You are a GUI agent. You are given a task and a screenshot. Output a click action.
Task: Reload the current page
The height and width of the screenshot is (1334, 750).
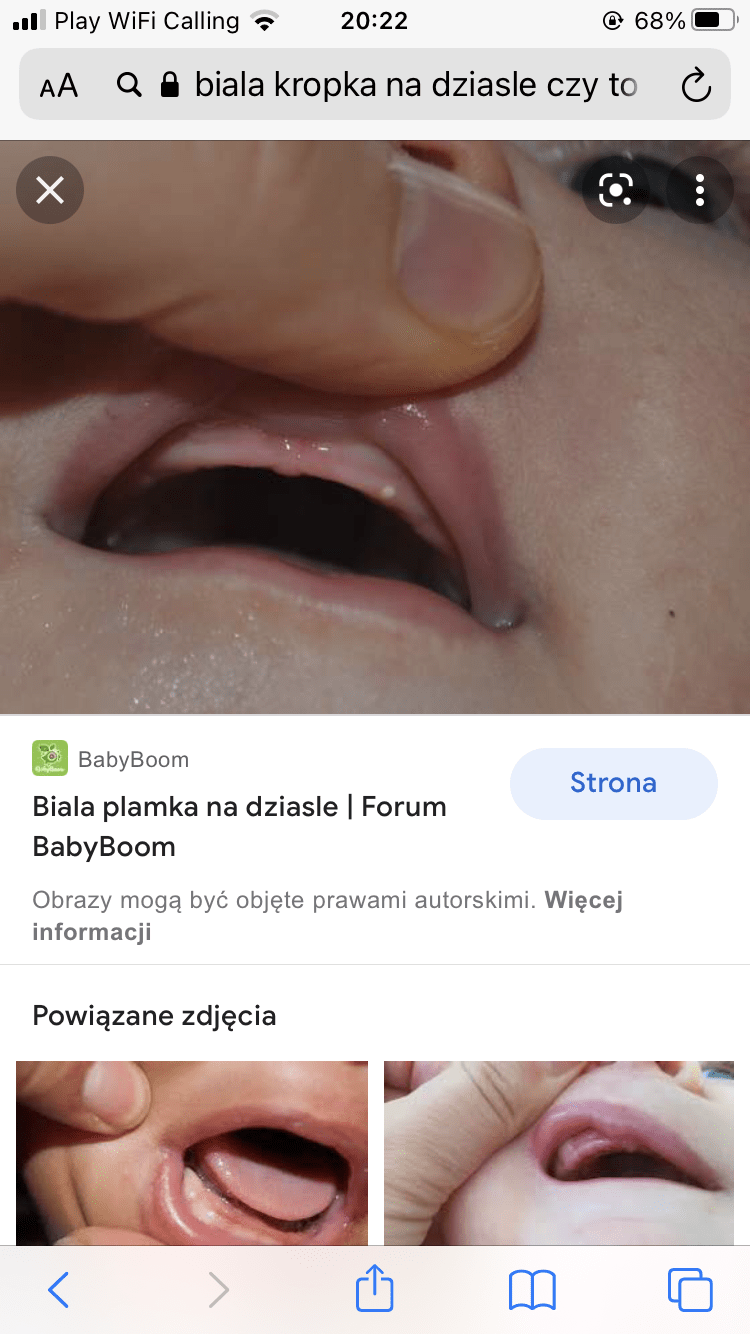(x=695, y=86)
